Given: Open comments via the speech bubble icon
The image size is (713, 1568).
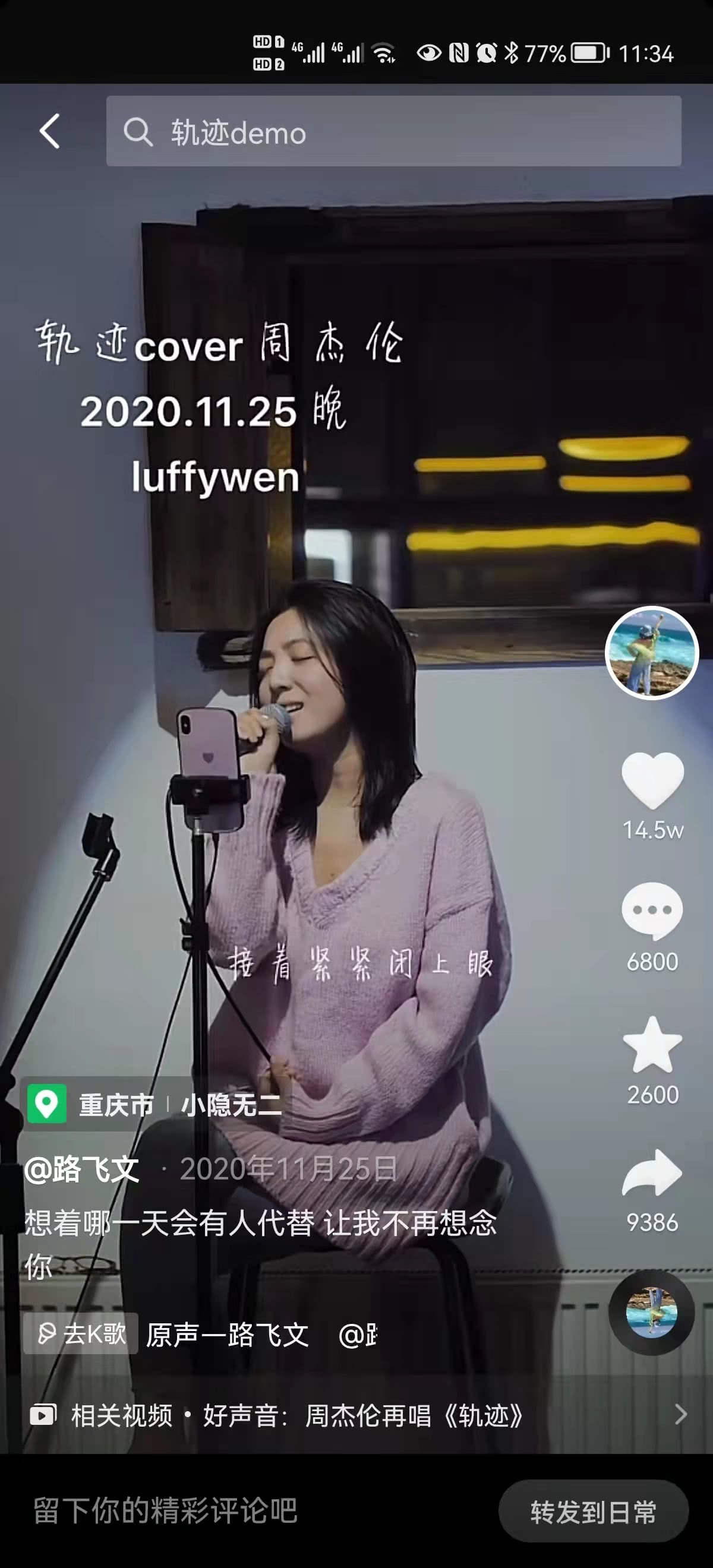Looking at the screenshot, I should [651, 911].
